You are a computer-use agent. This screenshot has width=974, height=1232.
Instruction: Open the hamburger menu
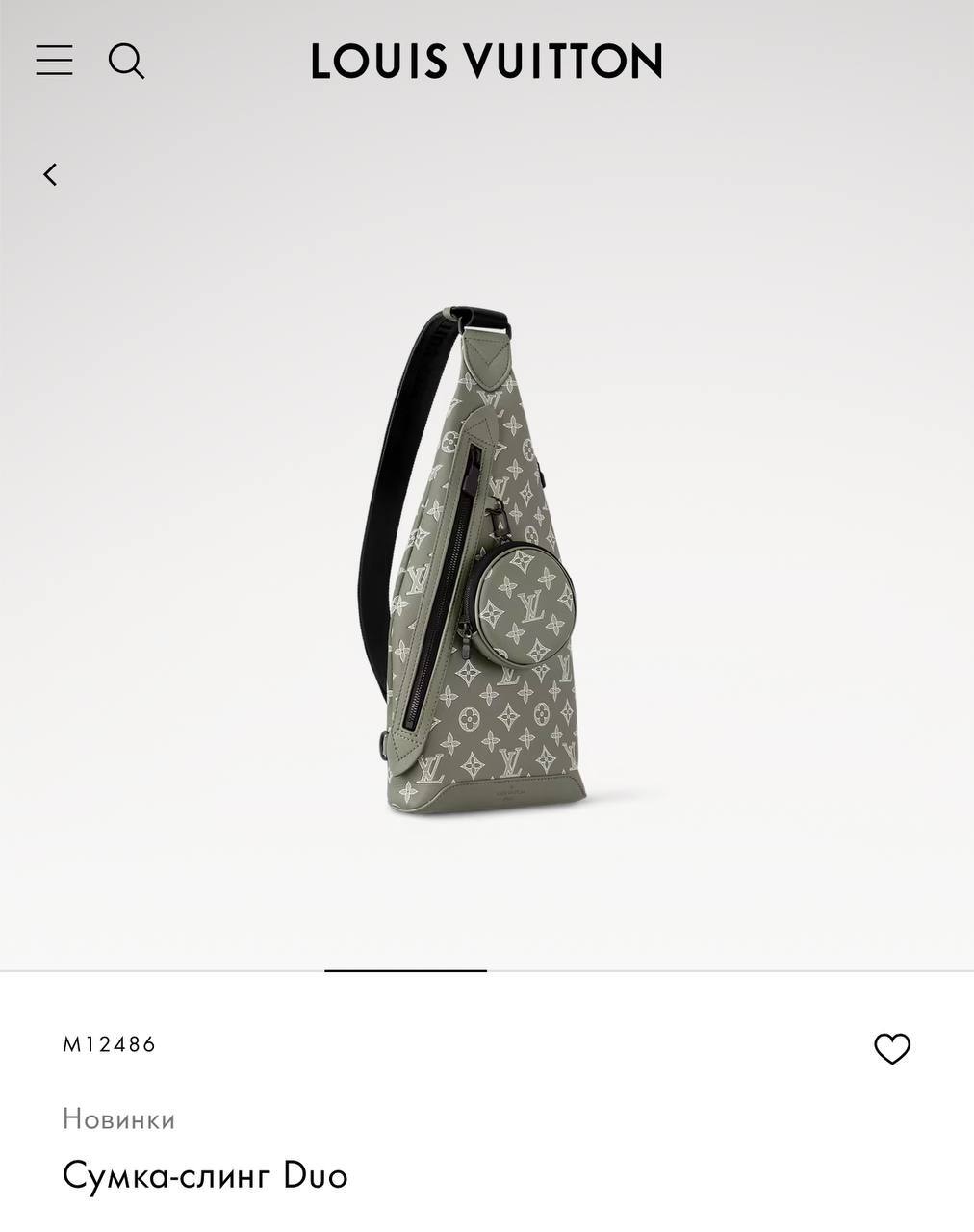point(54,60)
